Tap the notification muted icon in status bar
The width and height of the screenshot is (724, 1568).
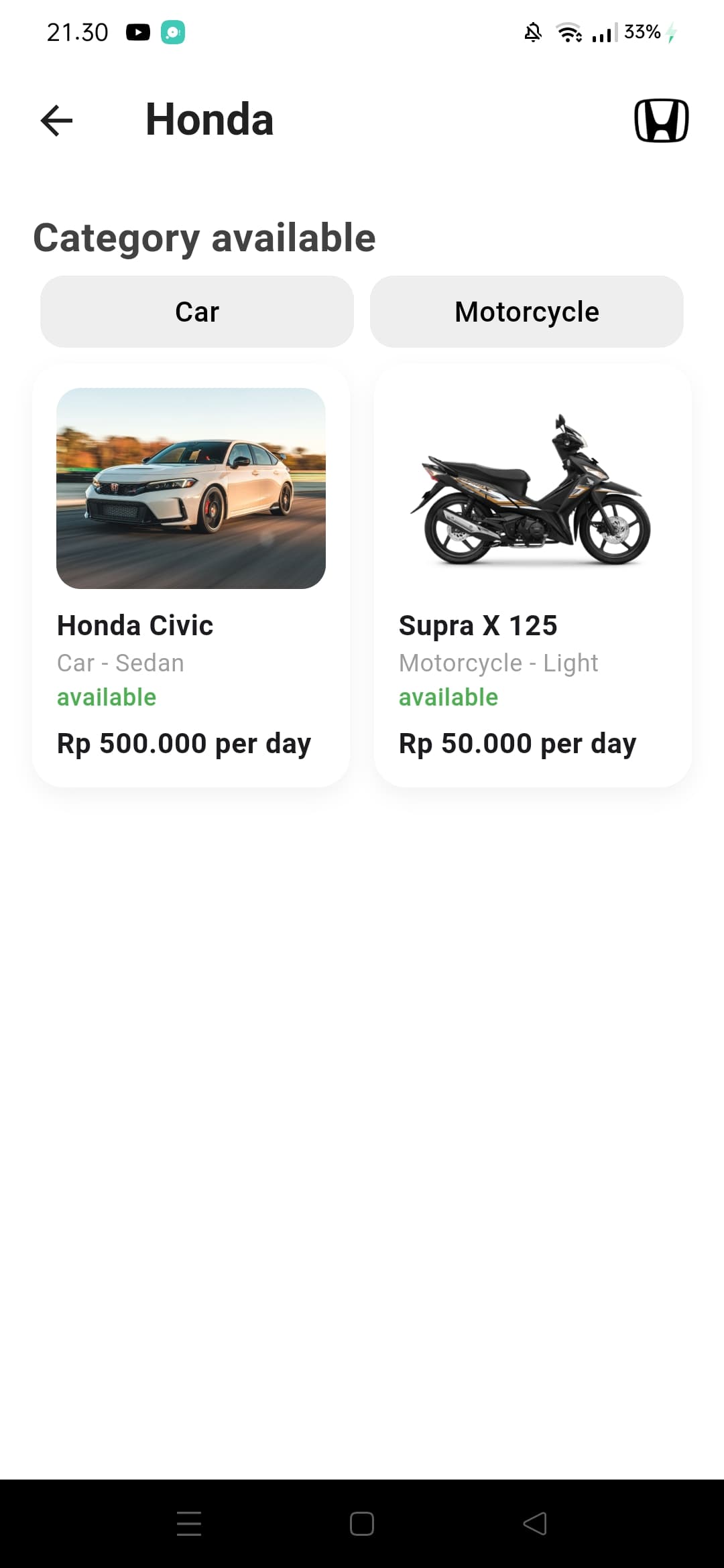pyautogui.click(x=532, y=32)
